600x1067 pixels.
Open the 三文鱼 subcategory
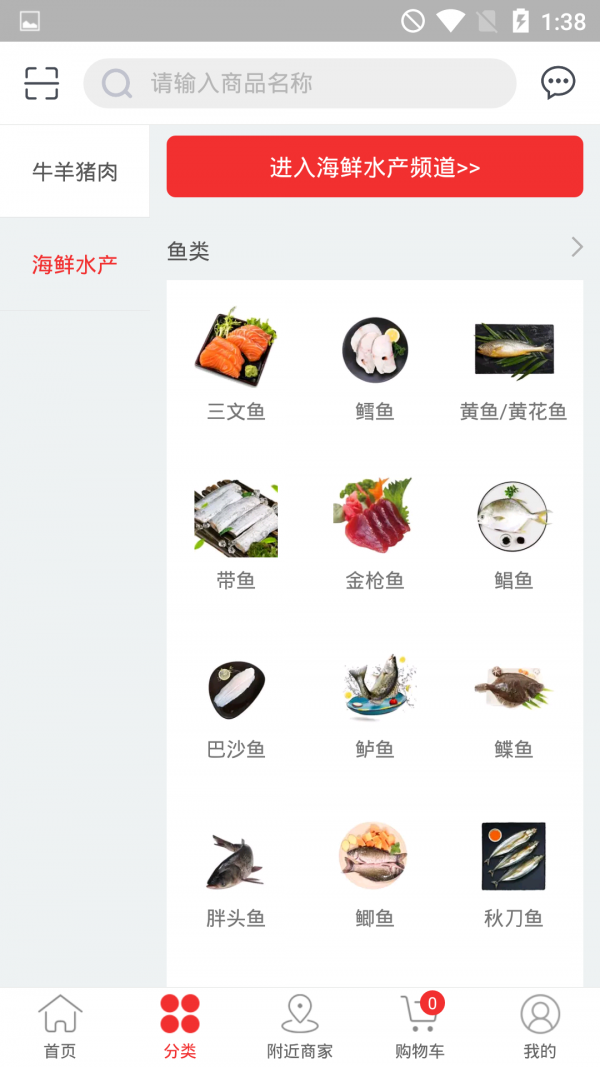pyautogui.click(x=236, y=365)
